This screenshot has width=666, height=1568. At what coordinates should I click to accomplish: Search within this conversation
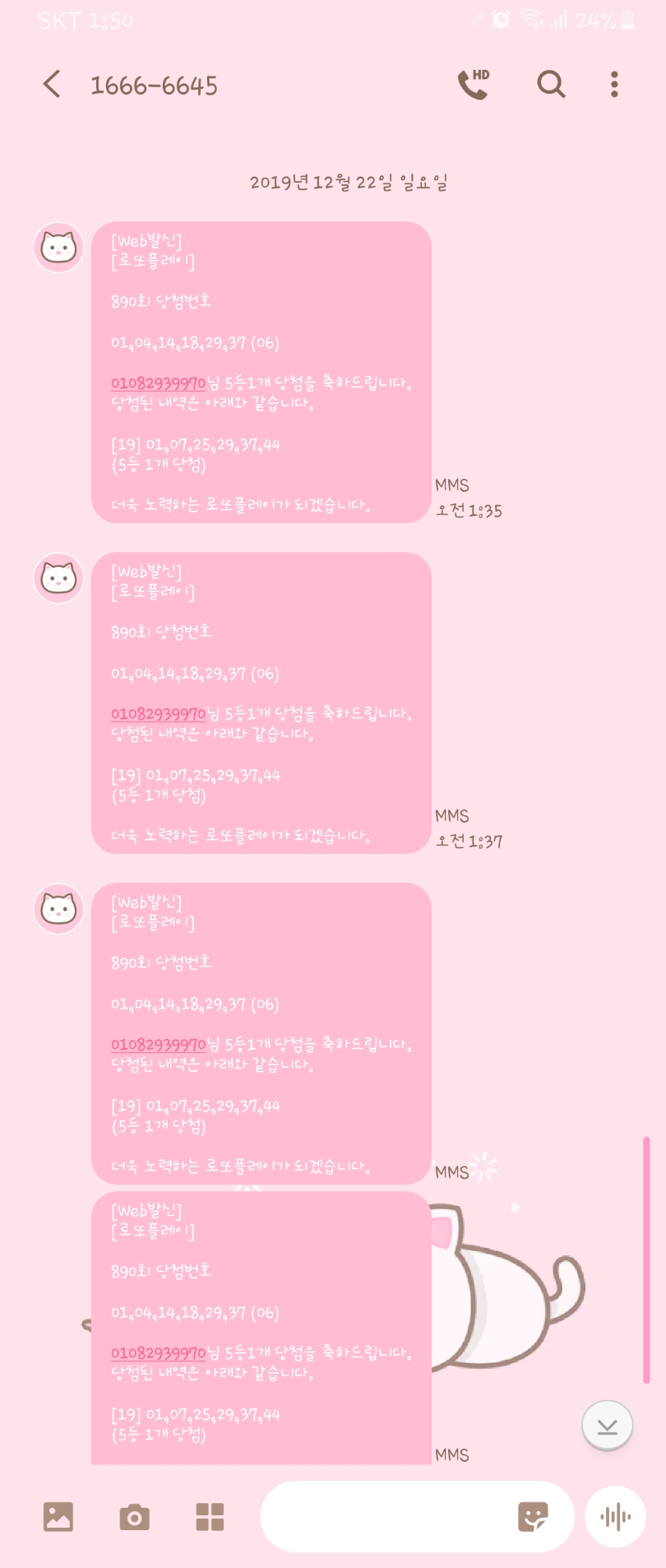pos(551,84)
